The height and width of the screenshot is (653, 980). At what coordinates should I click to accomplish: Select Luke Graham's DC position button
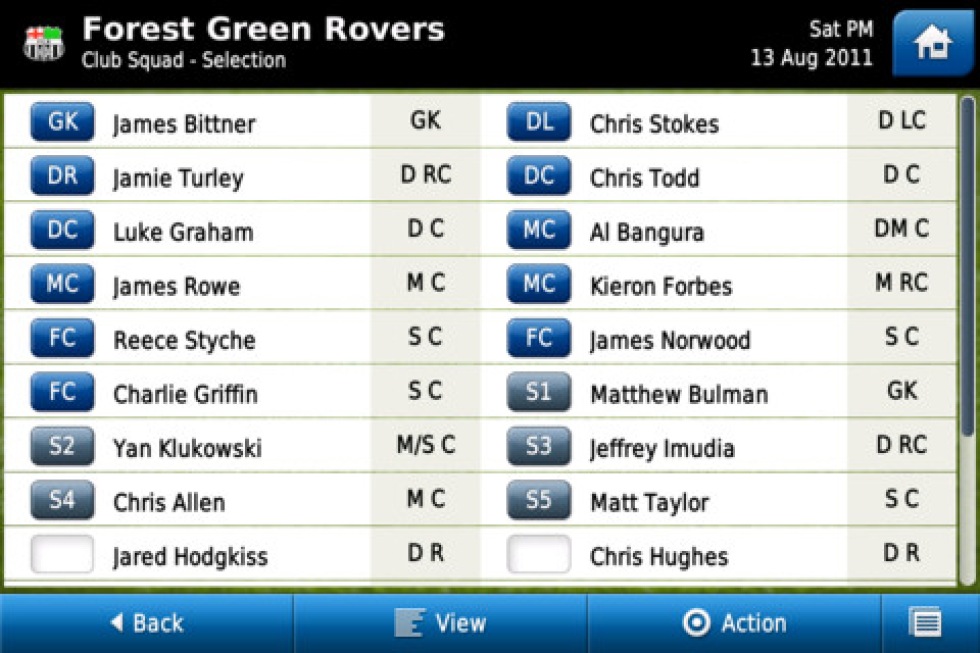pos(62,230)
